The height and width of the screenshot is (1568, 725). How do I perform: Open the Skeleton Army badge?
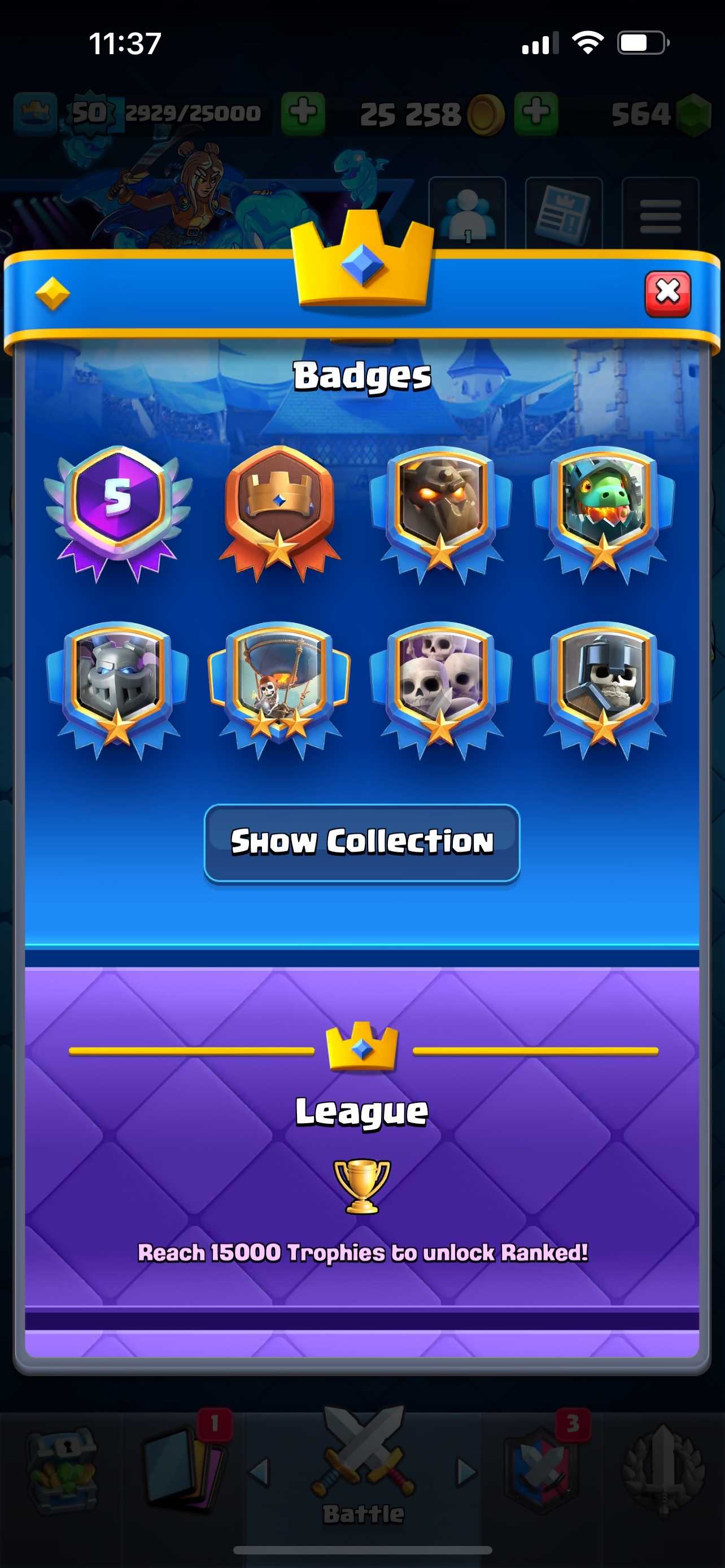coord(442,690)
